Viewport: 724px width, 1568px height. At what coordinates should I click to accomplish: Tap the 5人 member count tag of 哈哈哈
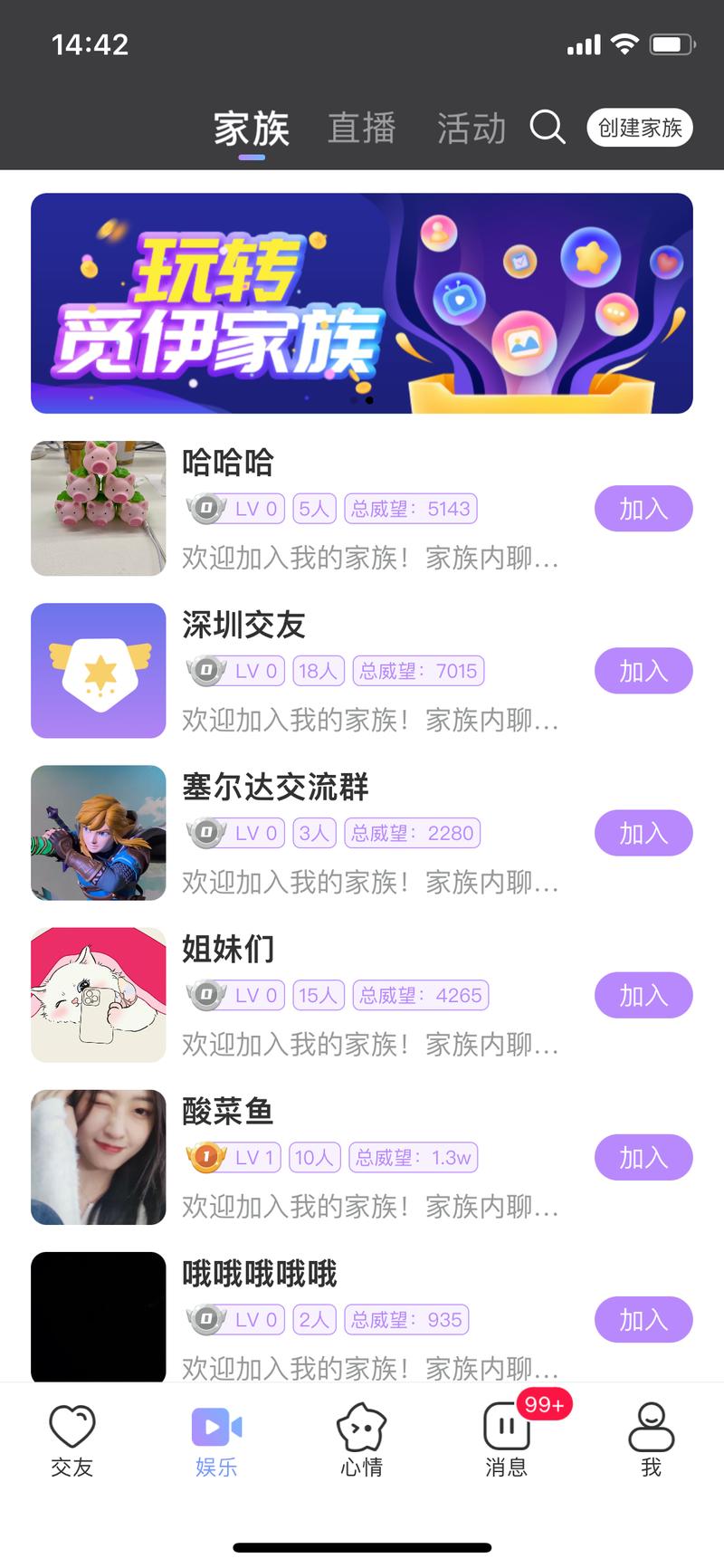coord(314,508)
